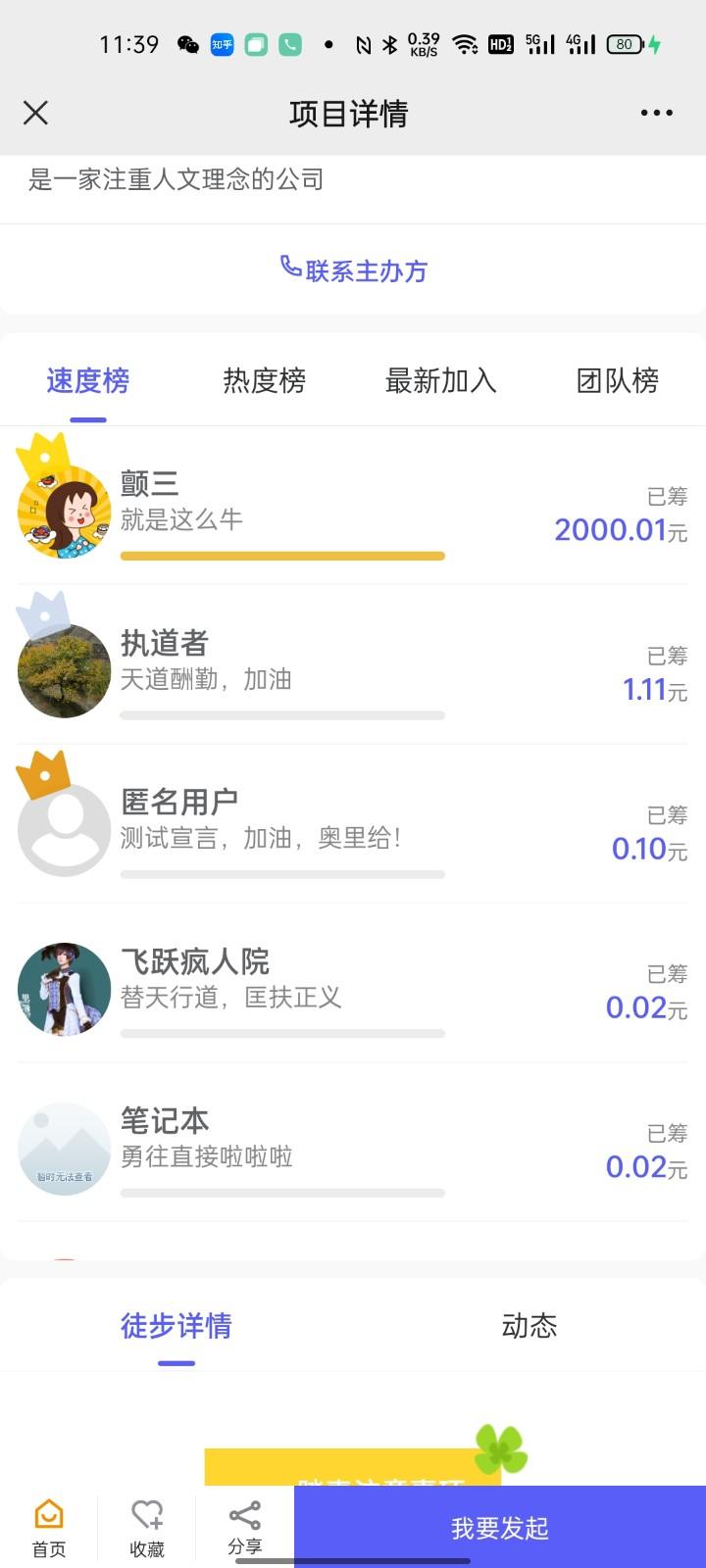Switch to the 热度榜 tab
The height and width of the screenshot is (1568, 706).
[264, 380]
